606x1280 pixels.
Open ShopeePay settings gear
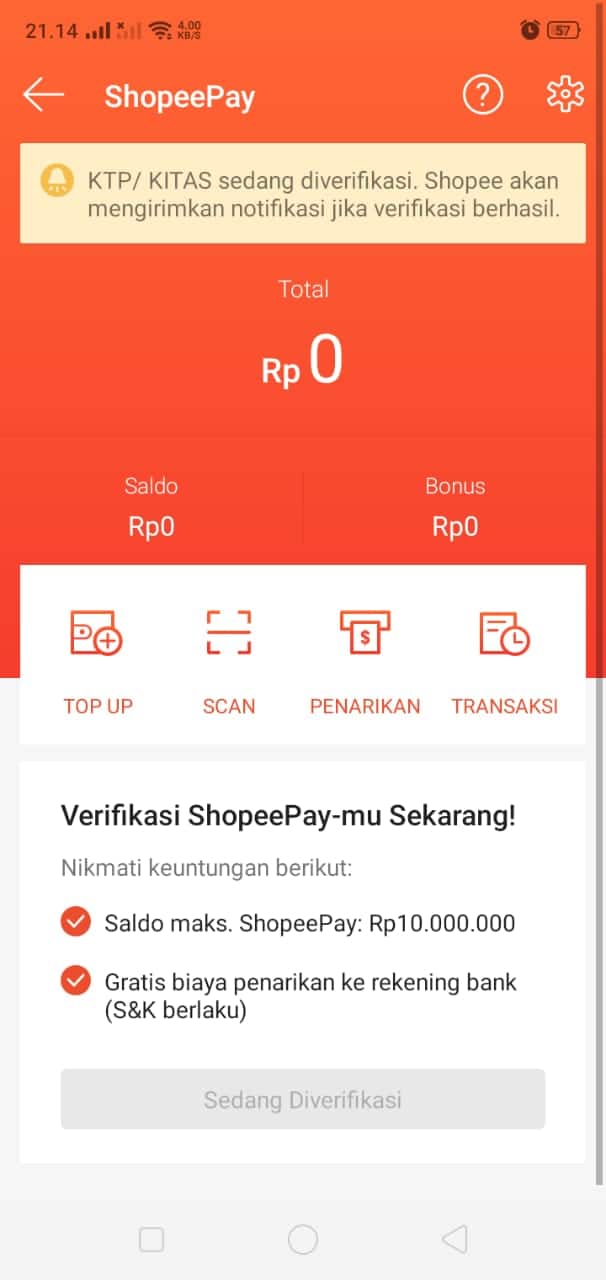pos(565,95)
